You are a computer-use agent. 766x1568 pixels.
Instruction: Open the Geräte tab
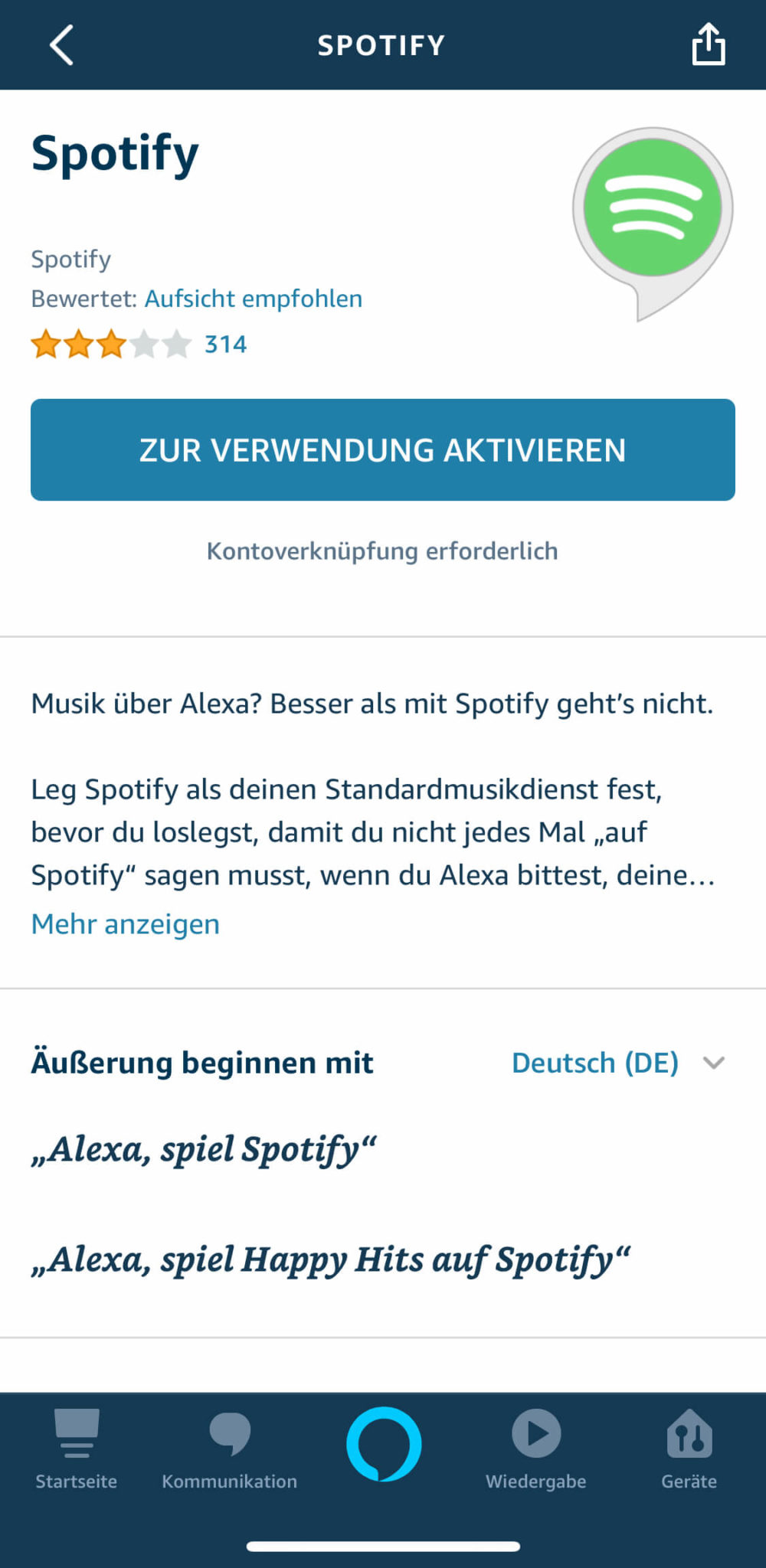pyautogui.click(x=689, y=1449)
